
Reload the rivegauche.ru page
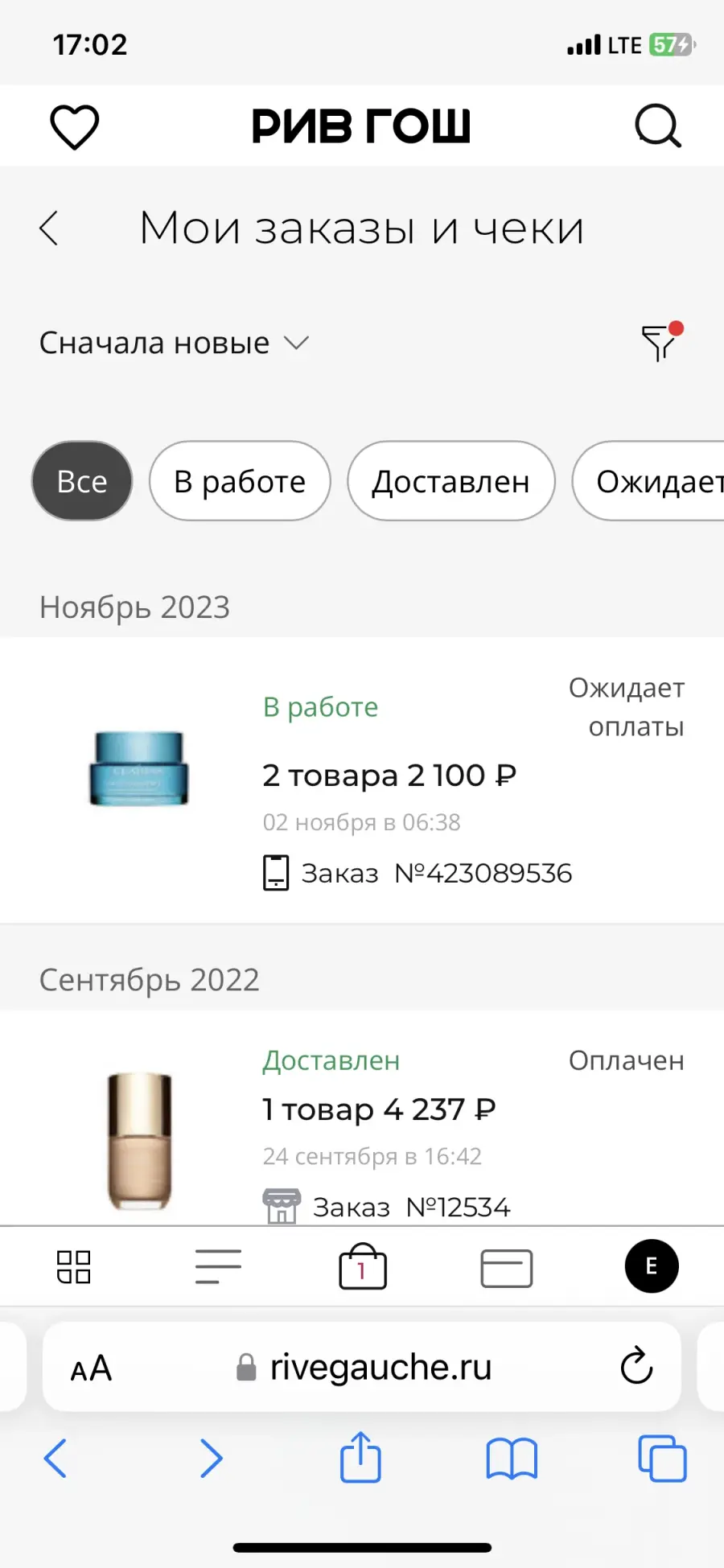636,1366
